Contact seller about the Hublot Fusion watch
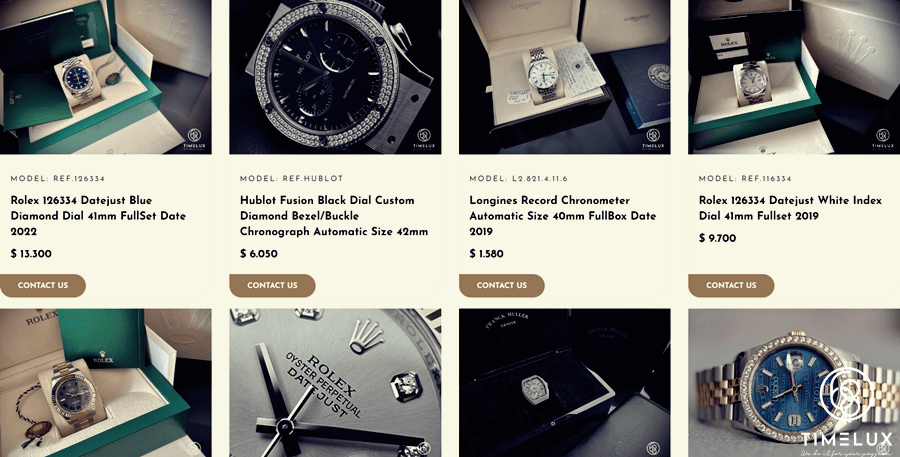The height and width of the screenshot is (457, 900). [x=272, y=286]
